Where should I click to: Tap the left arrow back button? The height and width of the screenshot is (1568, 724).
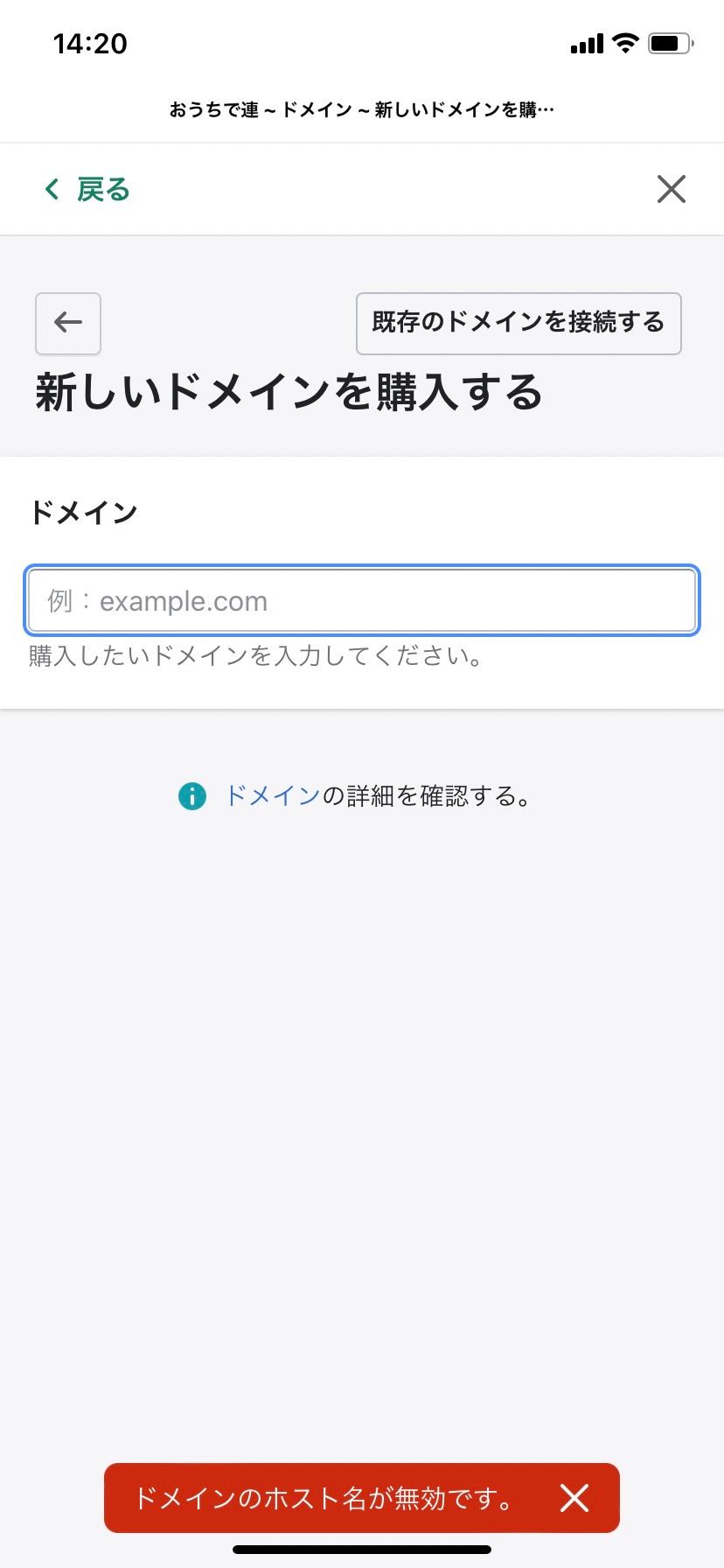tap(68, 323)
